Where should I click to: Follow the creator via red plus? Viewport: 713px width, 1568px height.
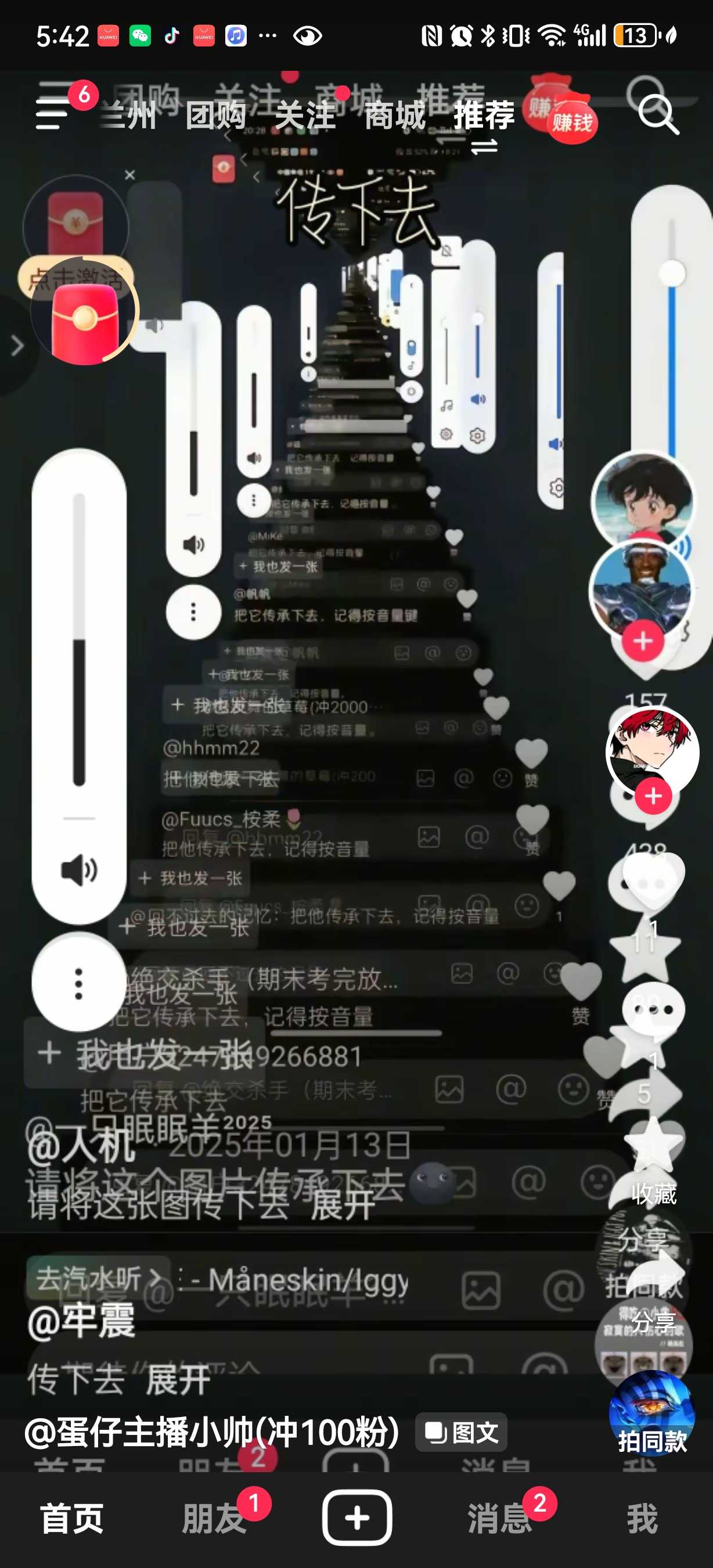point(653,796)
